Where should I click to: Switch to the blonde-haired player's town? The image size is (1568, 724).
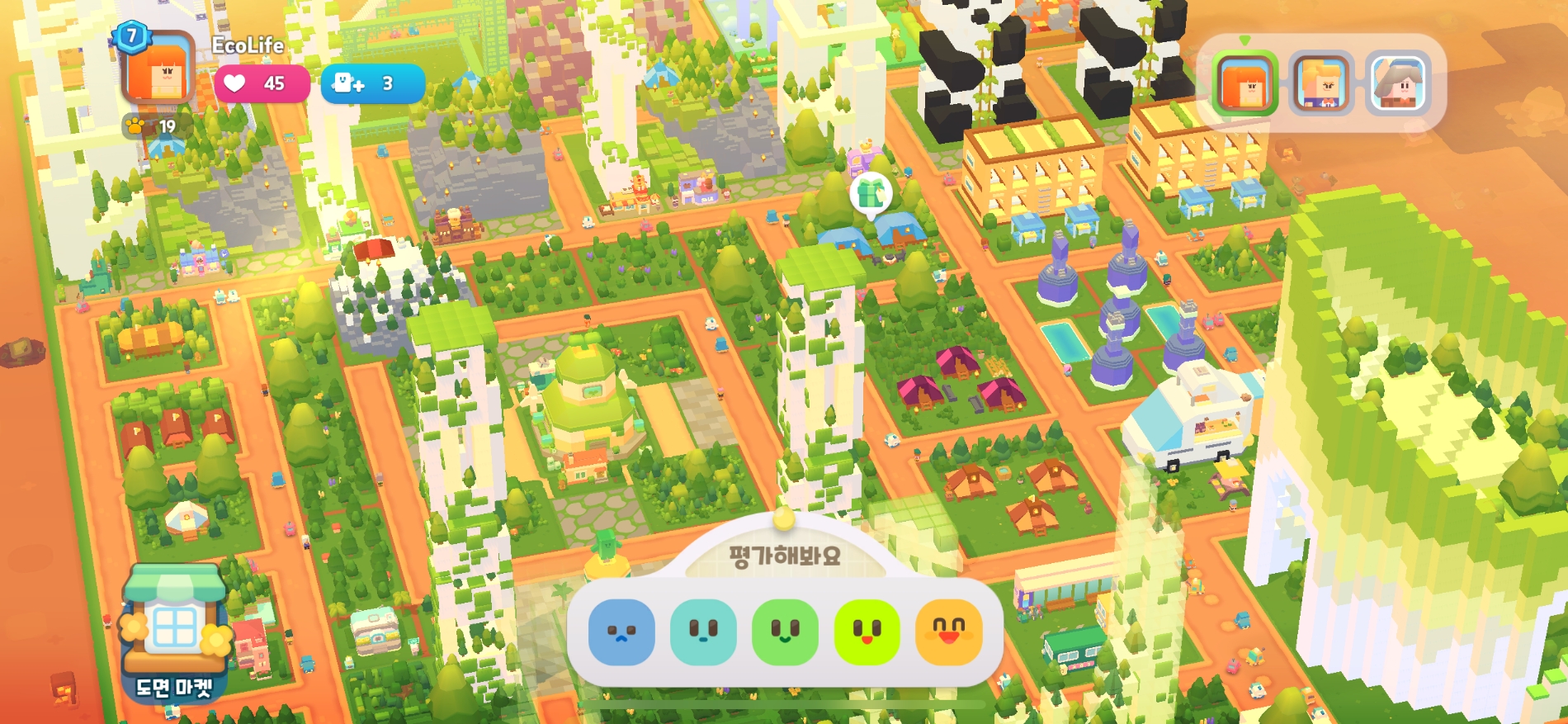(x=1321, y=83)
